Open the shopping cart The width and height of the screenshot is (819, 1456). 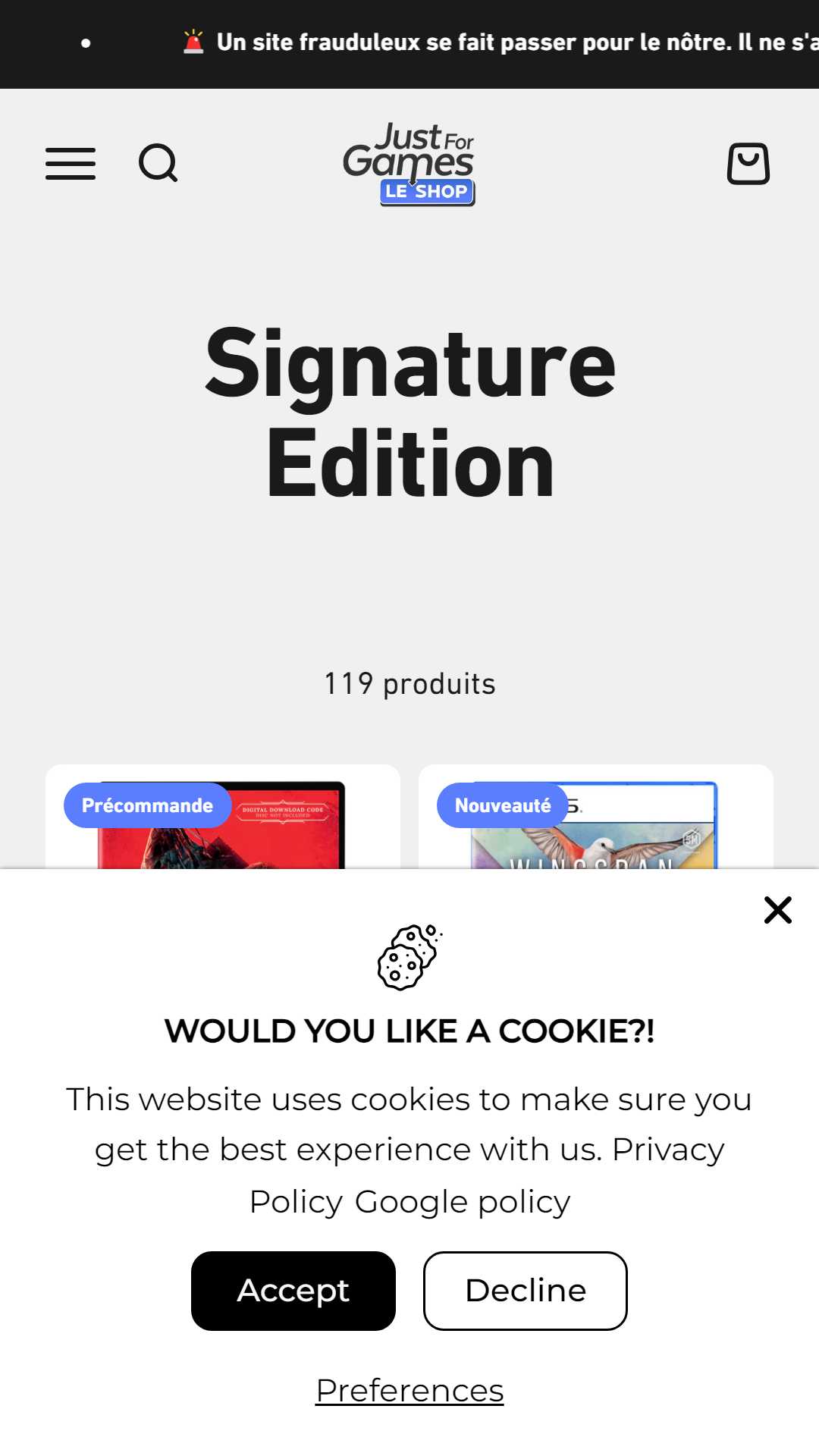pyautogui.click(x=748, y=164)
